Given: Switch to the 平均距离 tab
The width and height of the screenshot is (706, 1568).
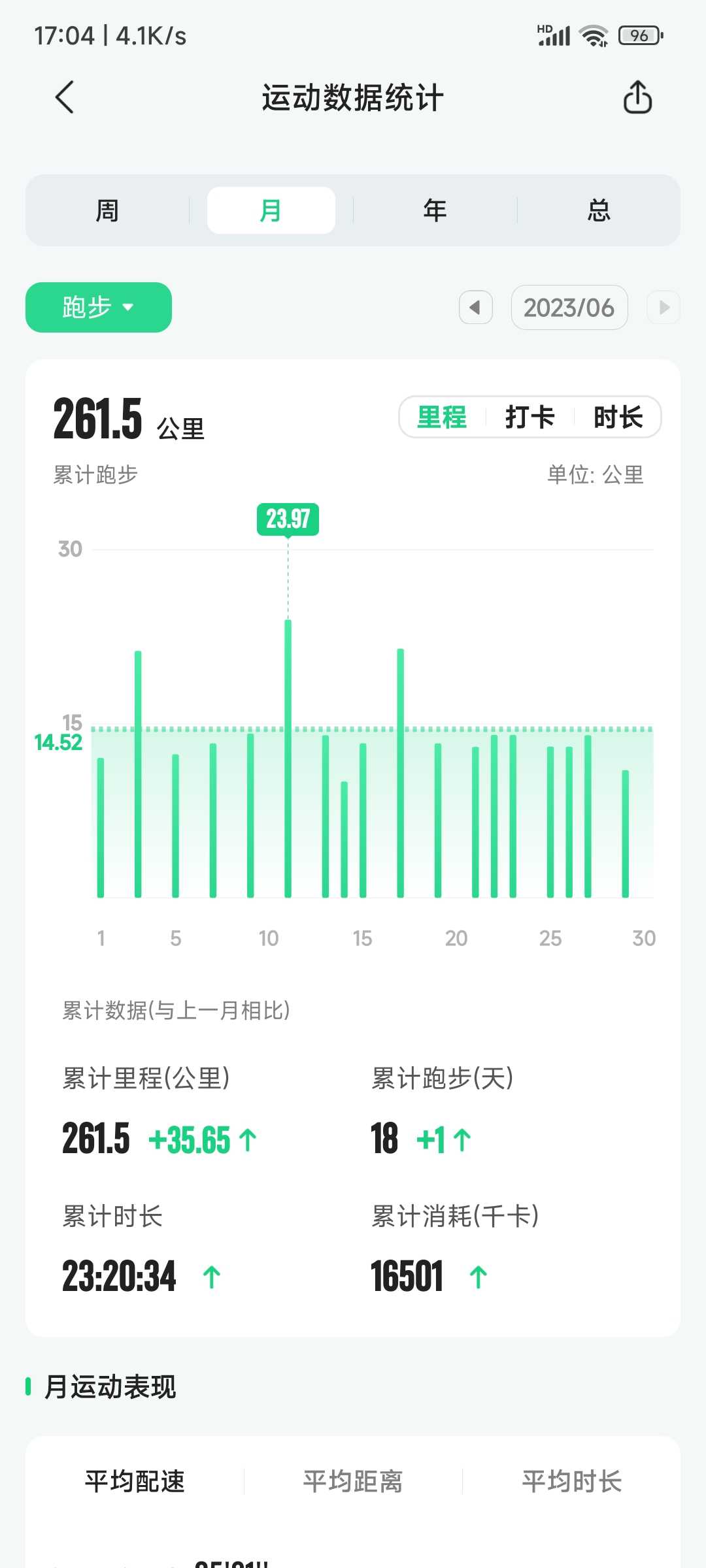Looking at the screenshot, I should (353, 1481).
